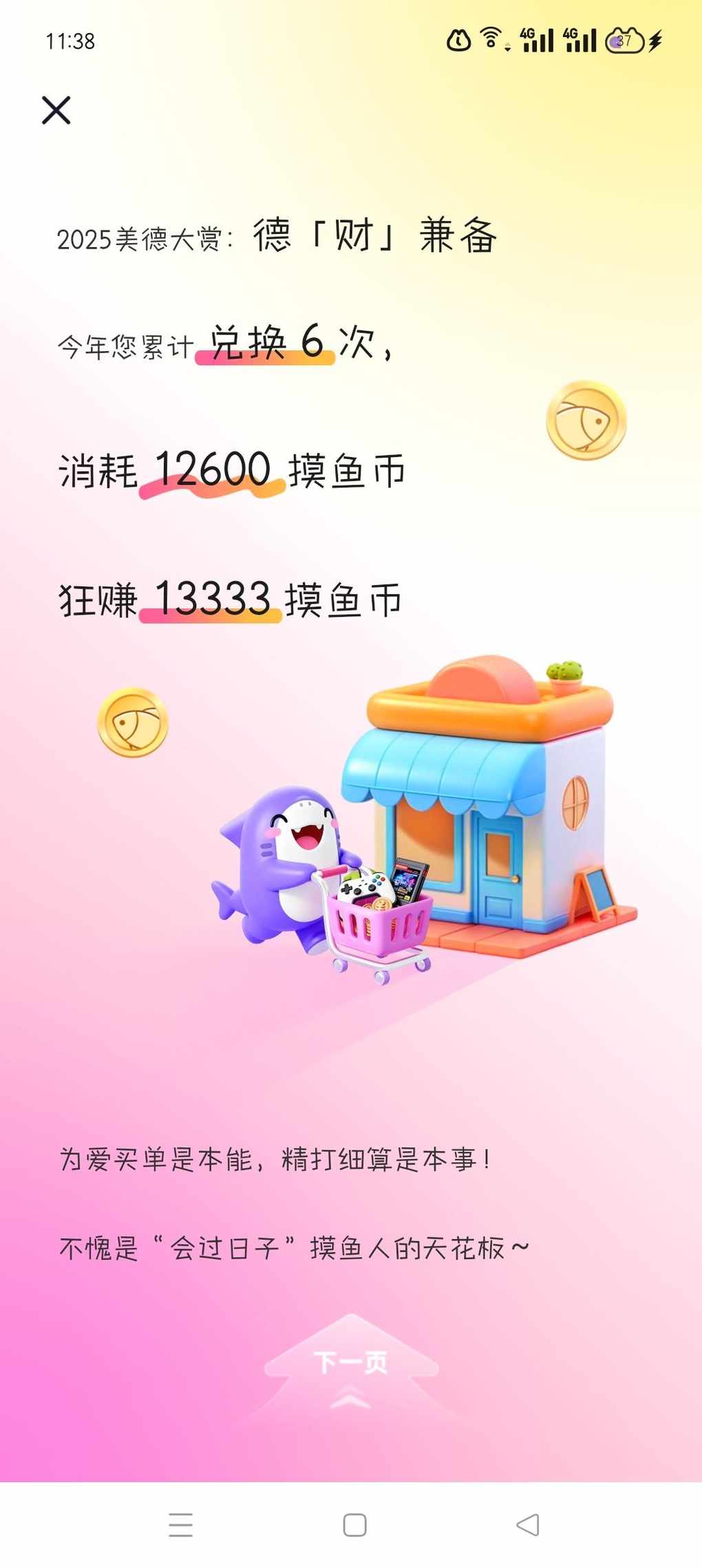
Task: Open the recent apps menu
Action: pos(180,1525)
